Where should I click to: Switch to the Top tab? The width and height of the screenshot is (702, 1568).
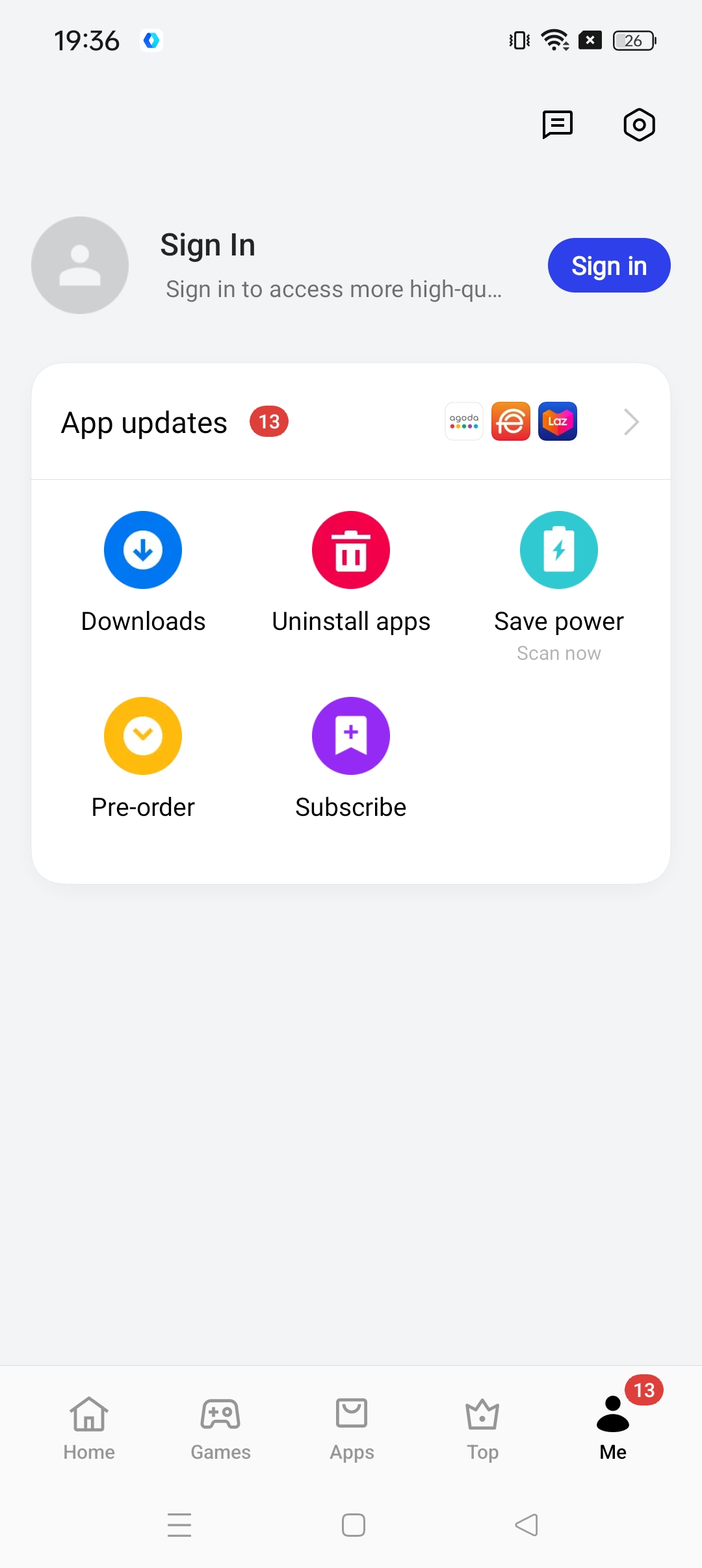pos(482,1428)
